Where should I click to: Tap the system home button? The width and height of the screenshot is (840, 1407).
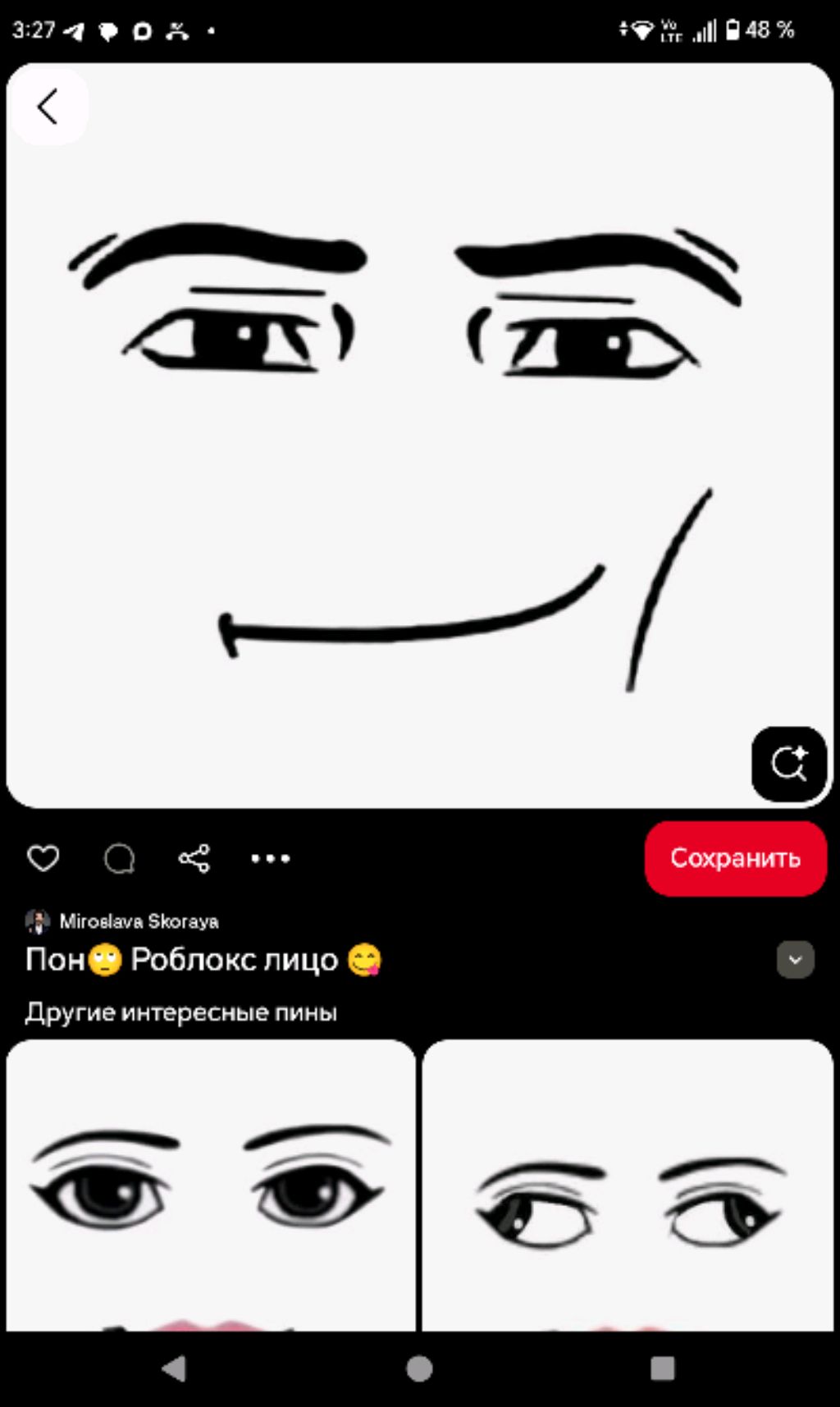coord(419,1368)
